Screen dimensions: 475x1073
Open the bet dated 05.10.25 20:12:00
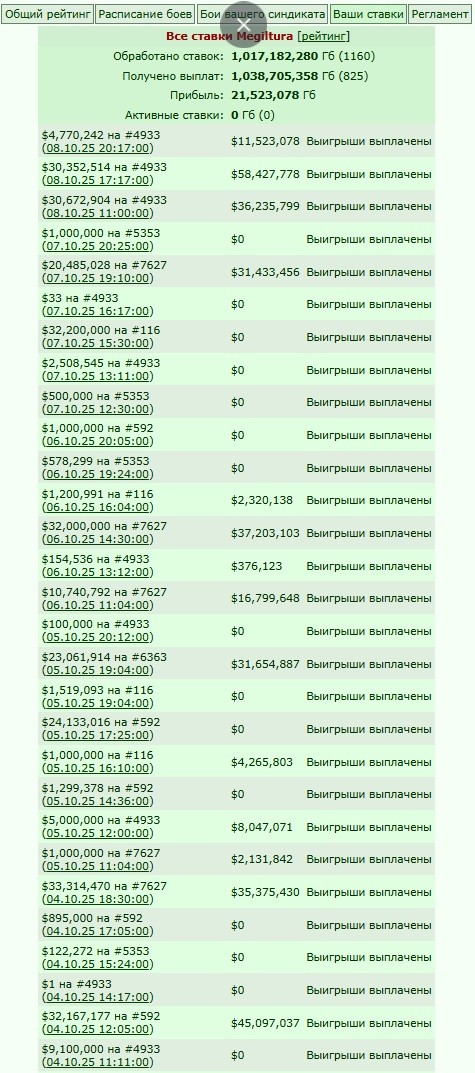[x=98, y=637]
